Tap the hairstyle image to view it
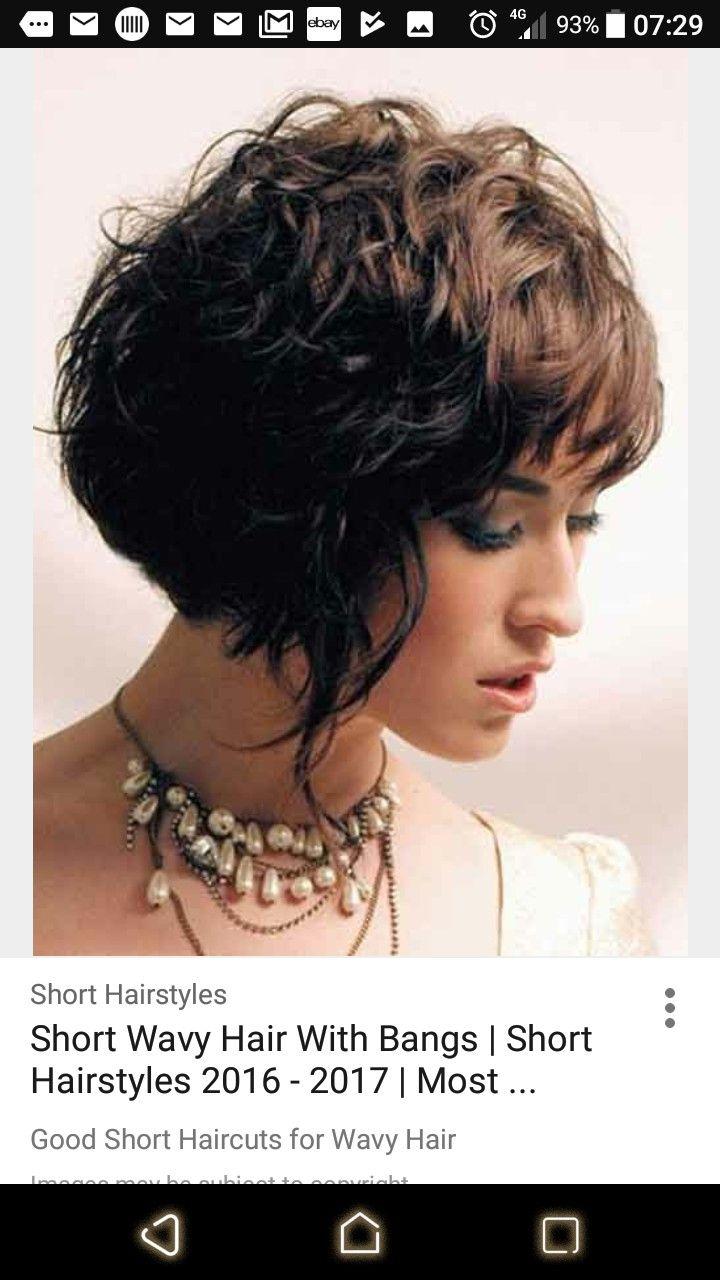The height and width of the screenshot is (1280, 720). tap(360, 502)
